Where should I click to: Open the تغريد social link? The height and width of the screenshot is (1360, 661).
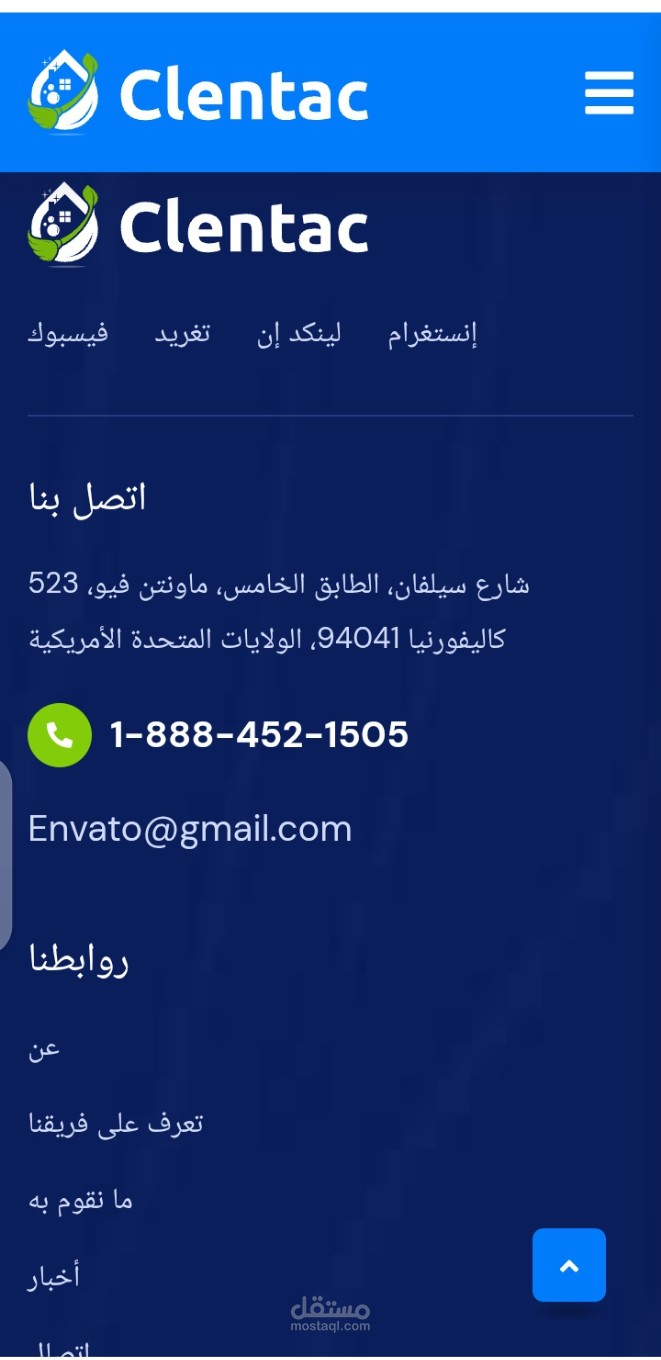[x=182, y=334]
